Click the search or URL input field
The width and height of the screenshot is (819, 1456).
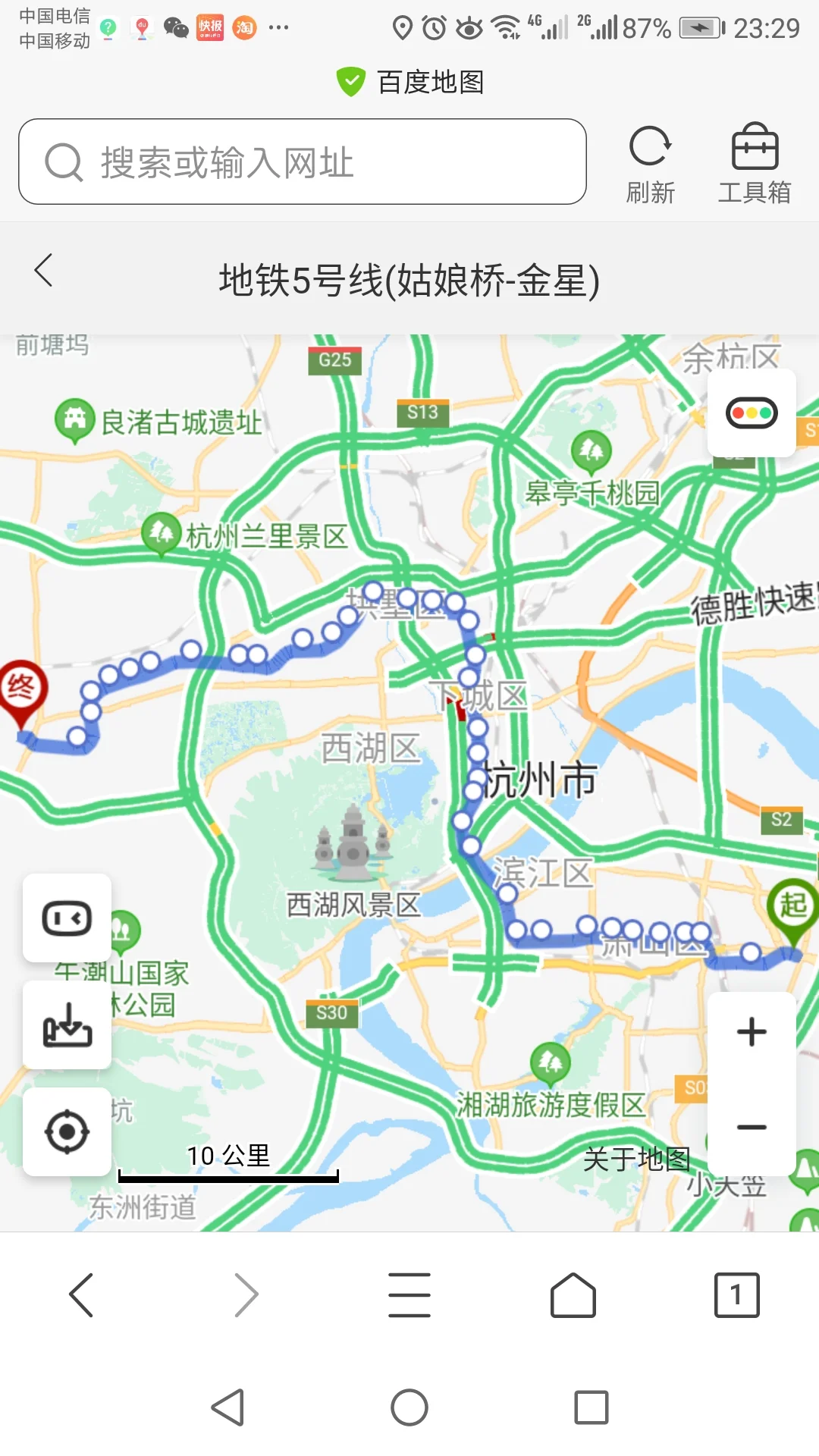303,162
